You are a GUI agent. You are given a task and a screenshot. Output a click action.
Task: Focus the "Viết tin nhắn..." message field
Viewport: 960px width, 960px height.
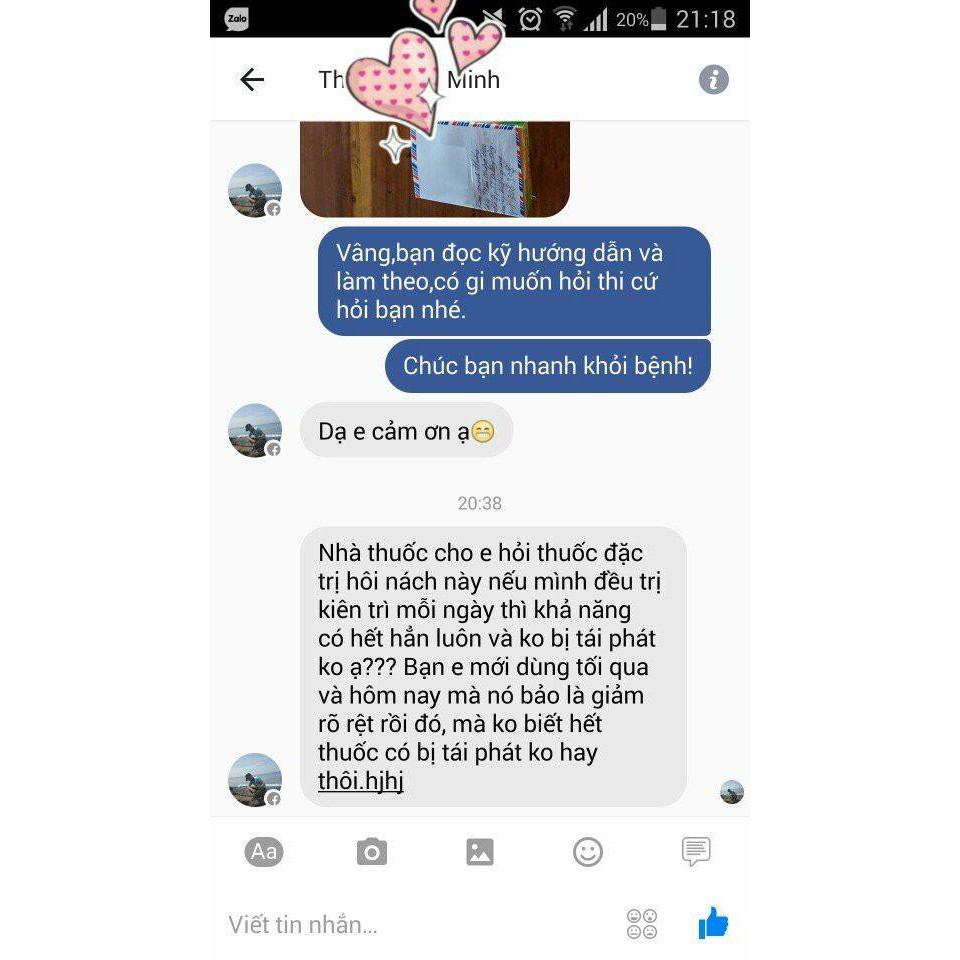pos(400,924)
